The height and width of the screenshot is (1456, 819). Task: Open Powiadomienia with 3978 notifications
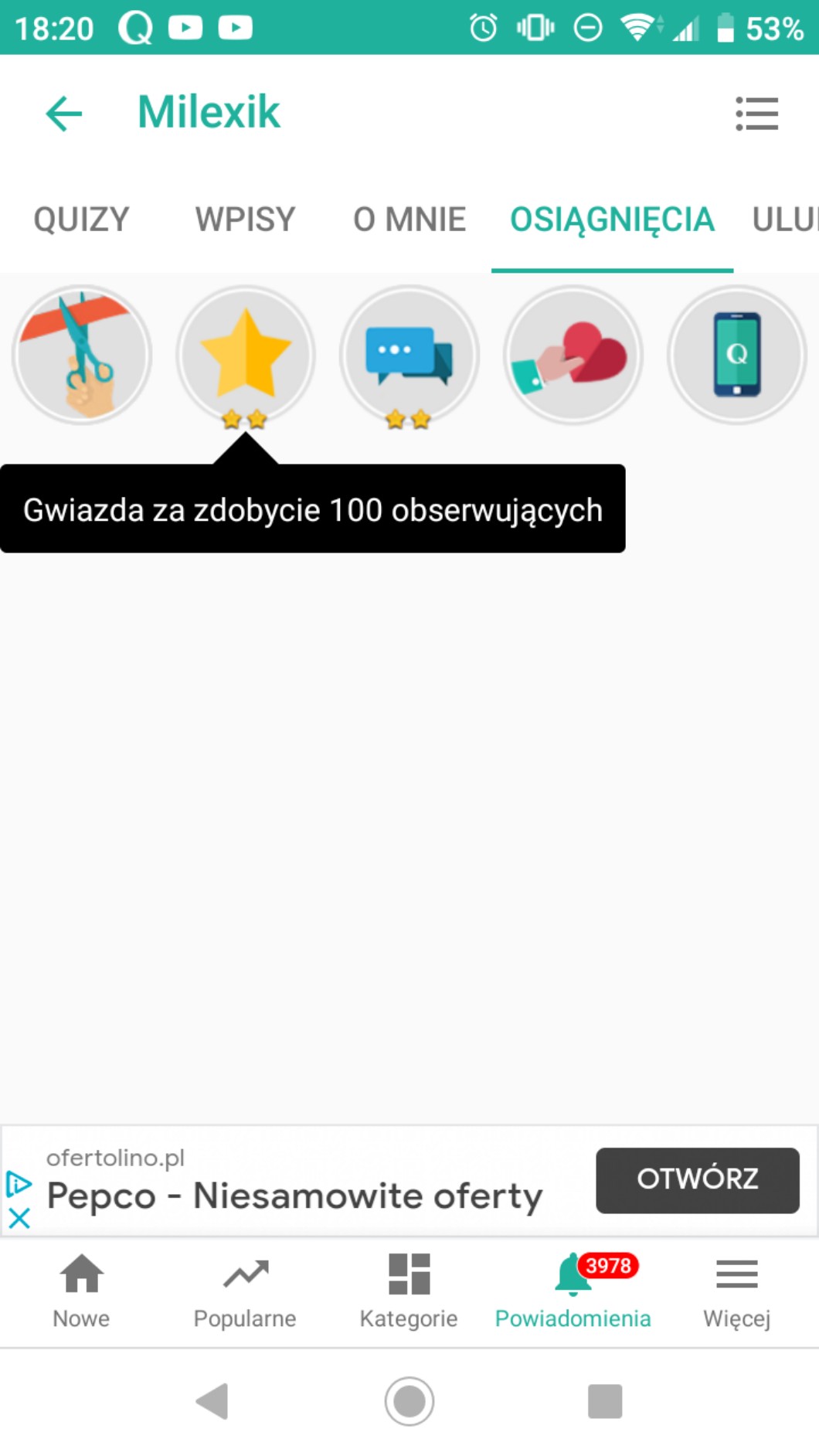click(x=573, y=1291)
